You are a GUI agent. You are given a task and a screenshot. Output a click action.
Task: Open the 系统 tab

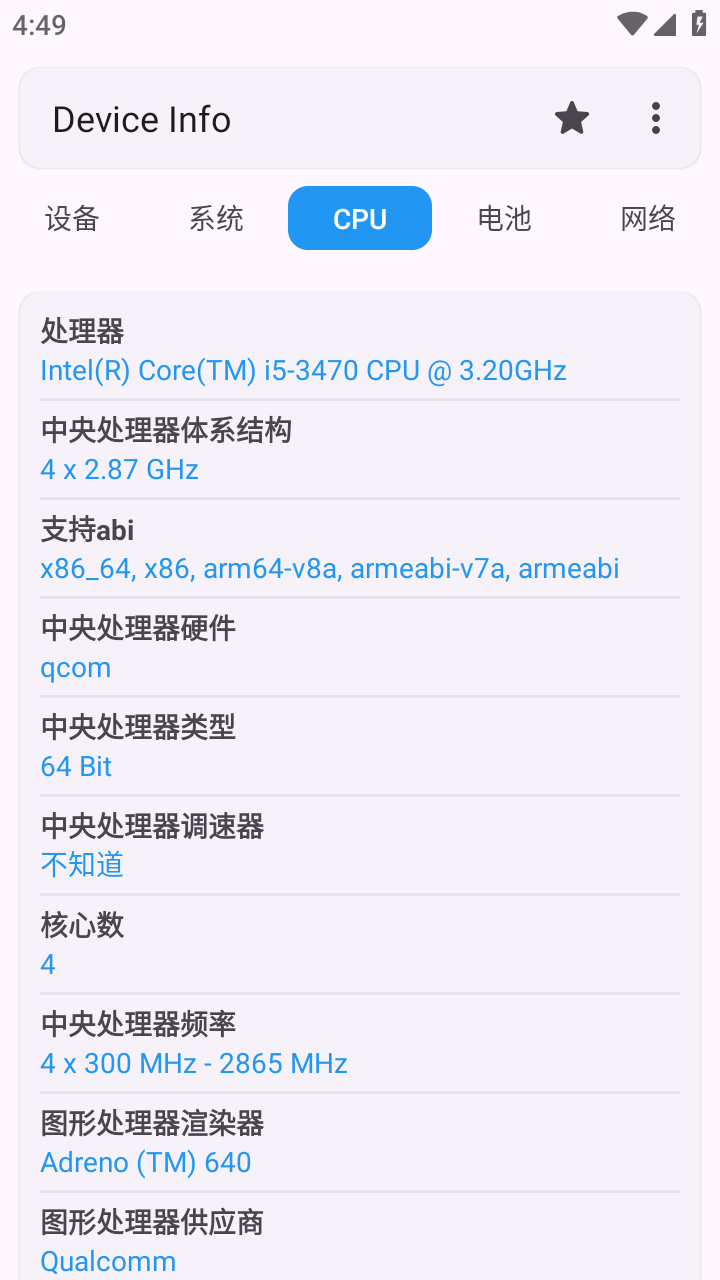tap(215, 218)
